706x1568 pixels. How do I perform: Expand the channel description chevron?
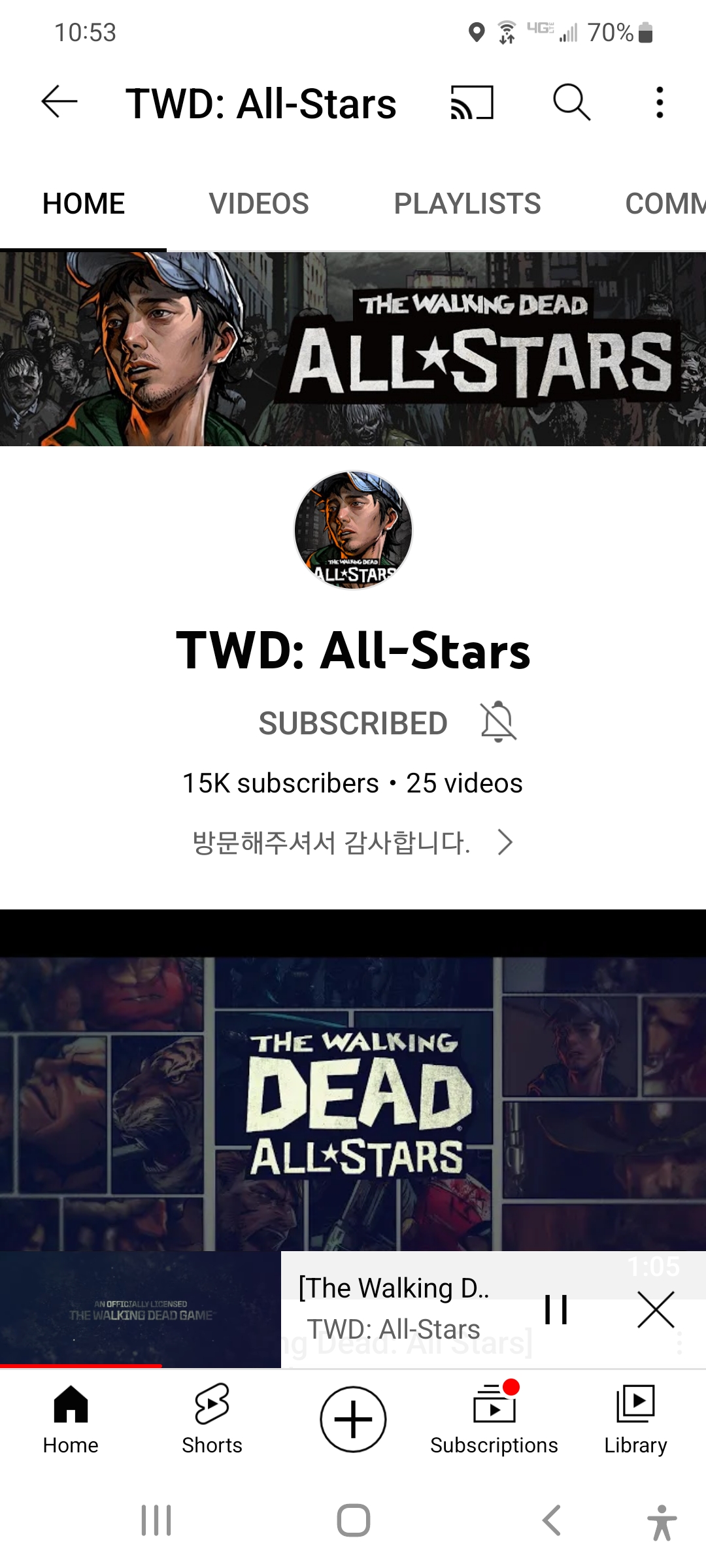coord(505,842)
